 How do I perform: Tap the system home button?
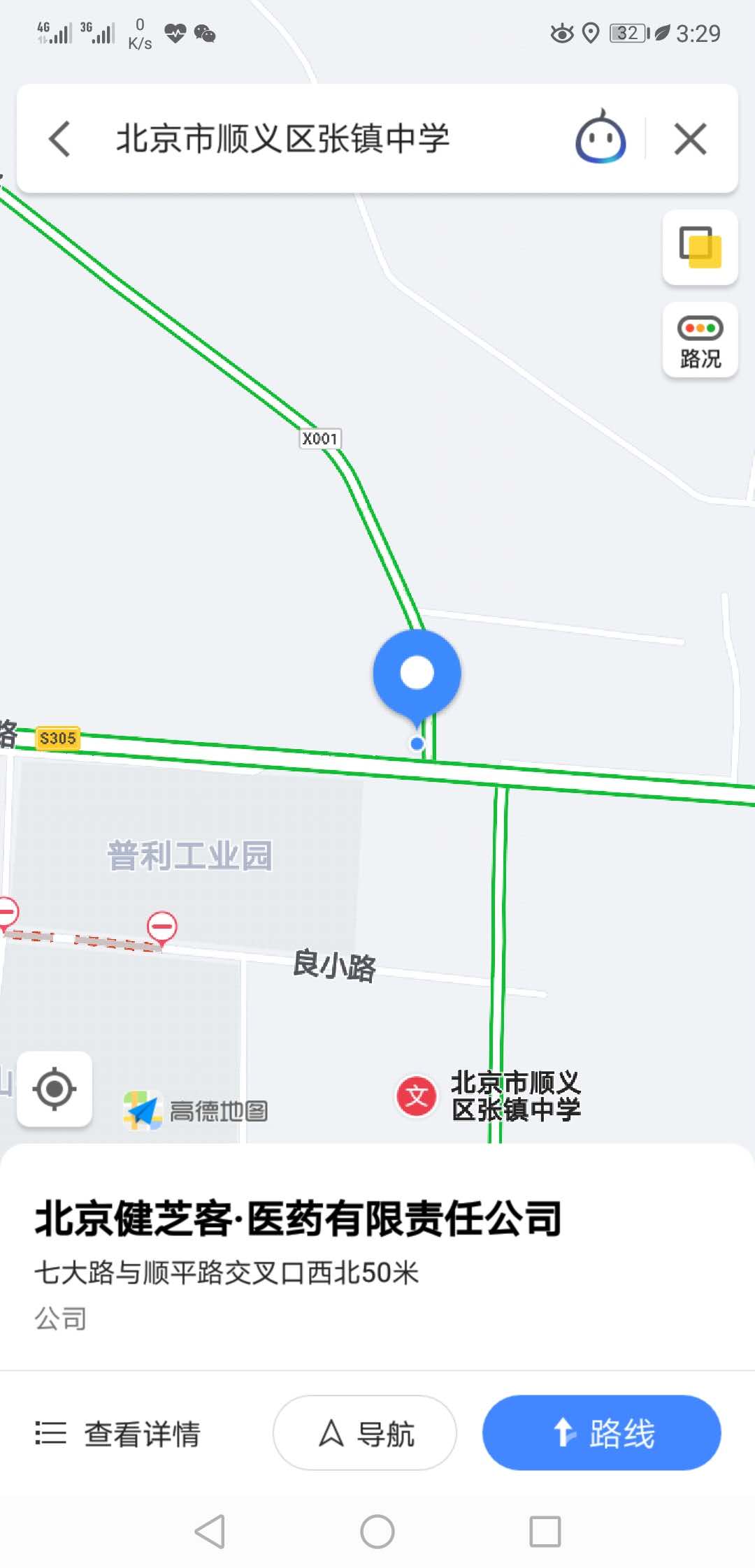(377, 1532)
